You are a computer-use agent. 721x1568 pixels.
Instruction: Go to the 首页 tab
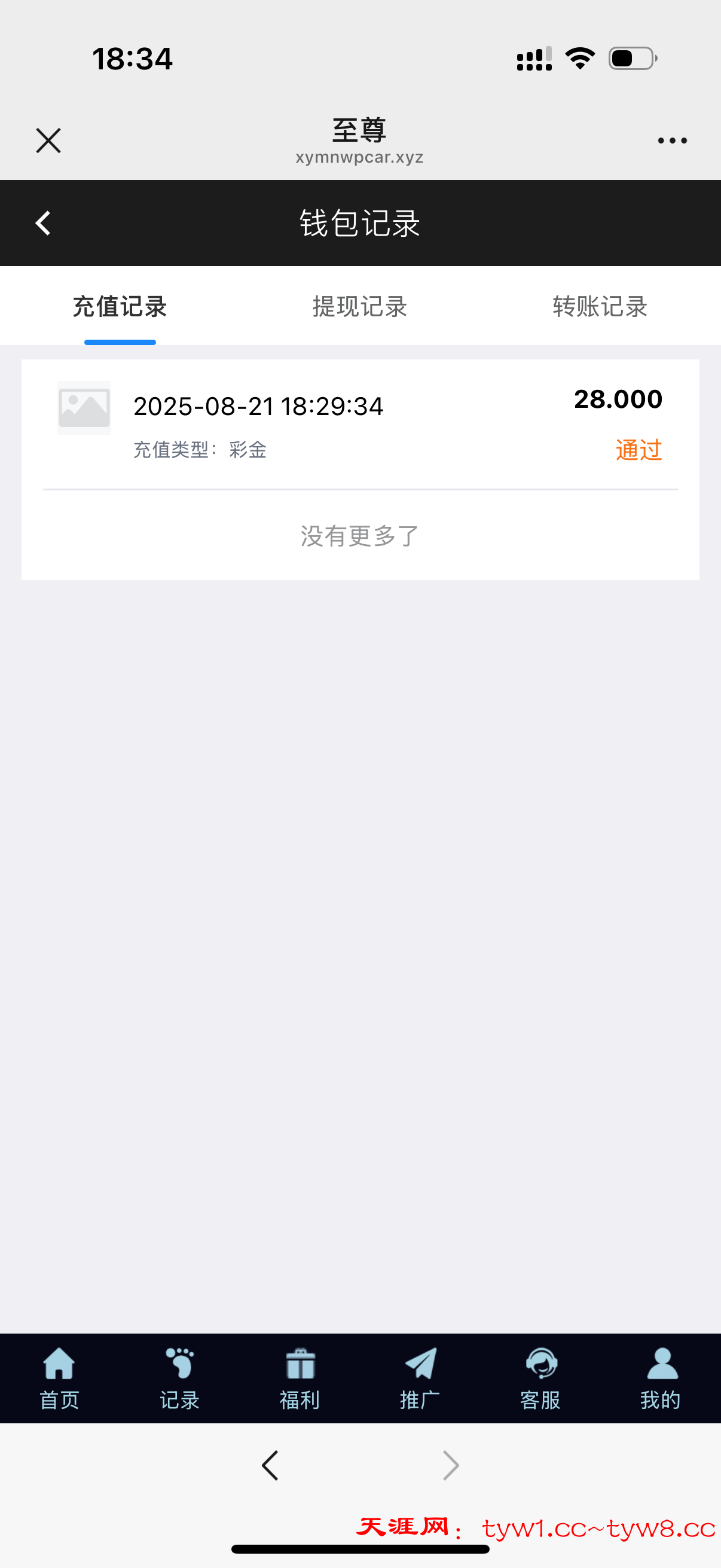(60, 1378)
